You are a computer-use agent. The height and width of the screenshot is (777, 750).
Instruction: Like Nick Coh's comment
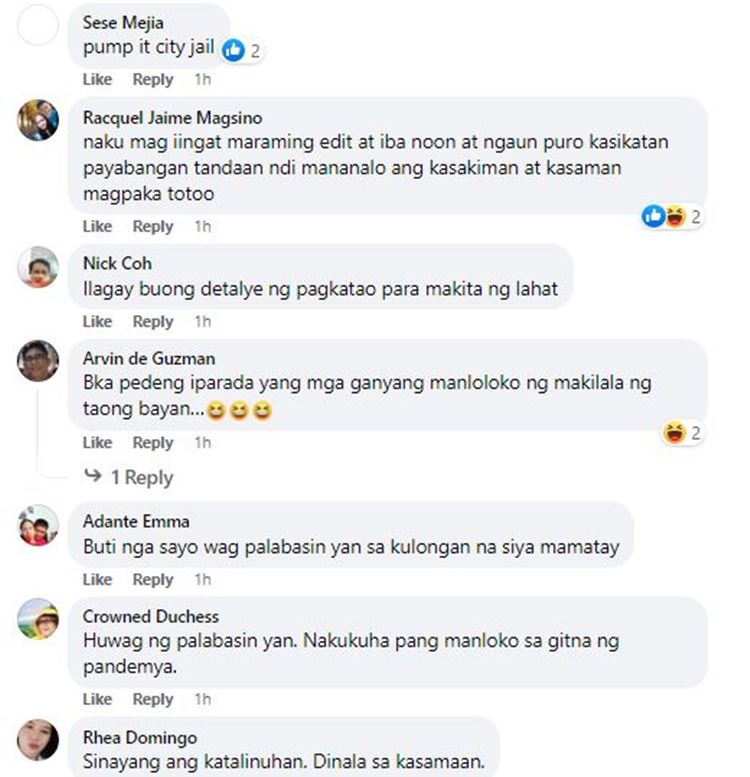click(97, 321)
